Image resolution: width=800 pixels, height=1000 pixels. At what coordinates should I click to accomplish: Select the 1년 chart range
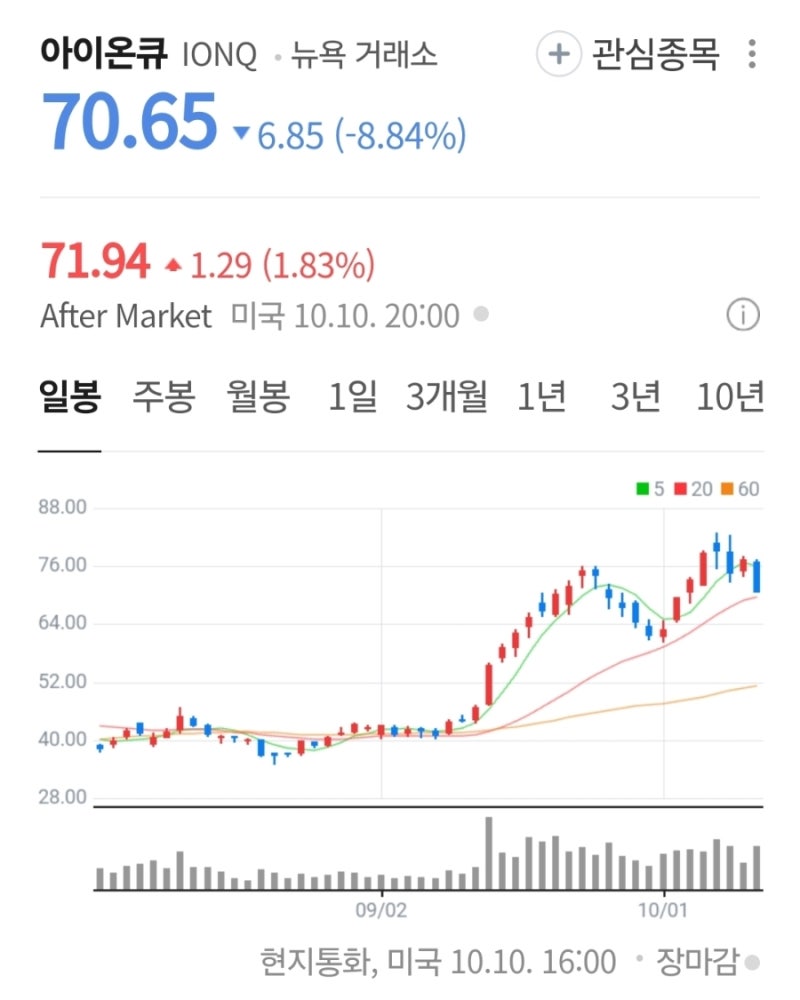(539, 396)
